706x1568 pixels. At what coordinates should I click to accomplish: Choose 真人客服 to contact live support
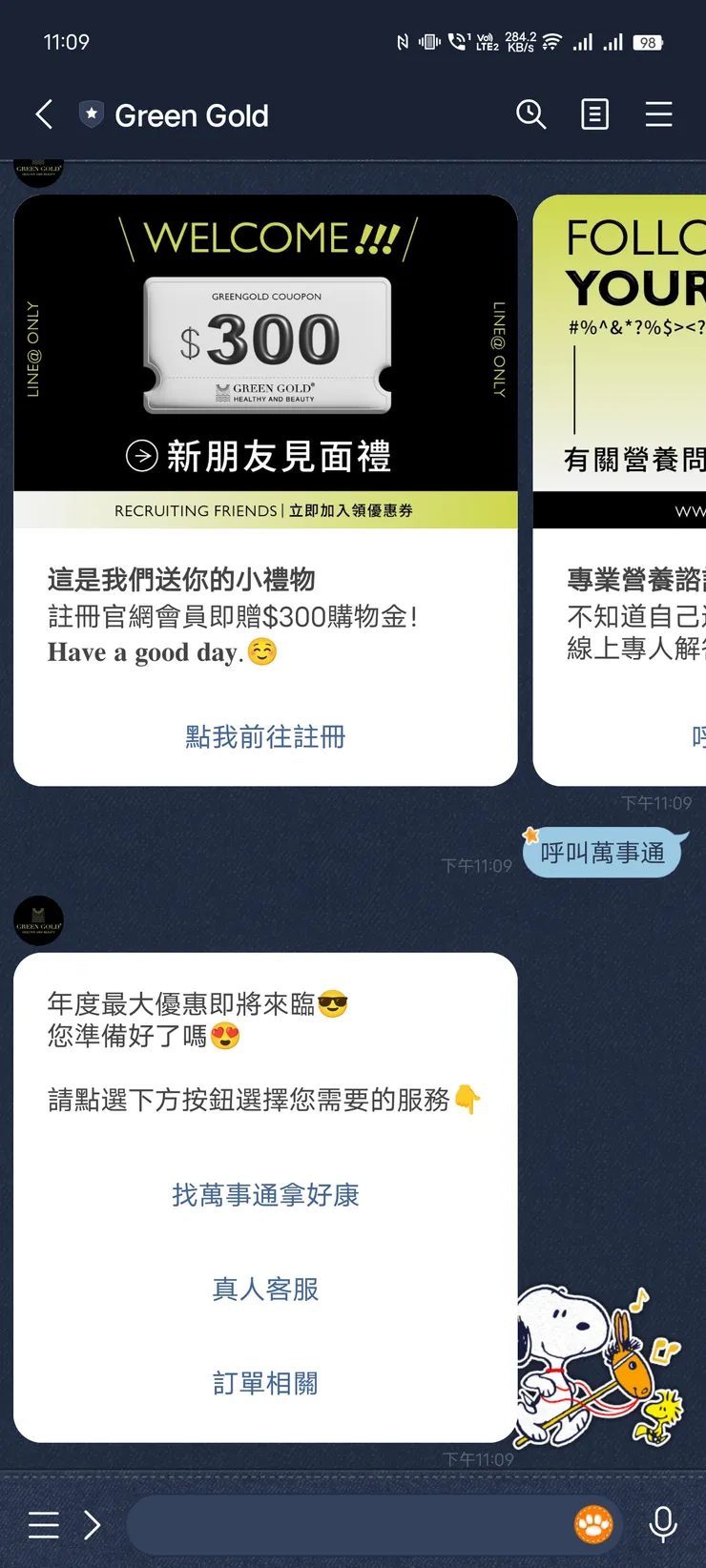click(x=264, y=1289)
